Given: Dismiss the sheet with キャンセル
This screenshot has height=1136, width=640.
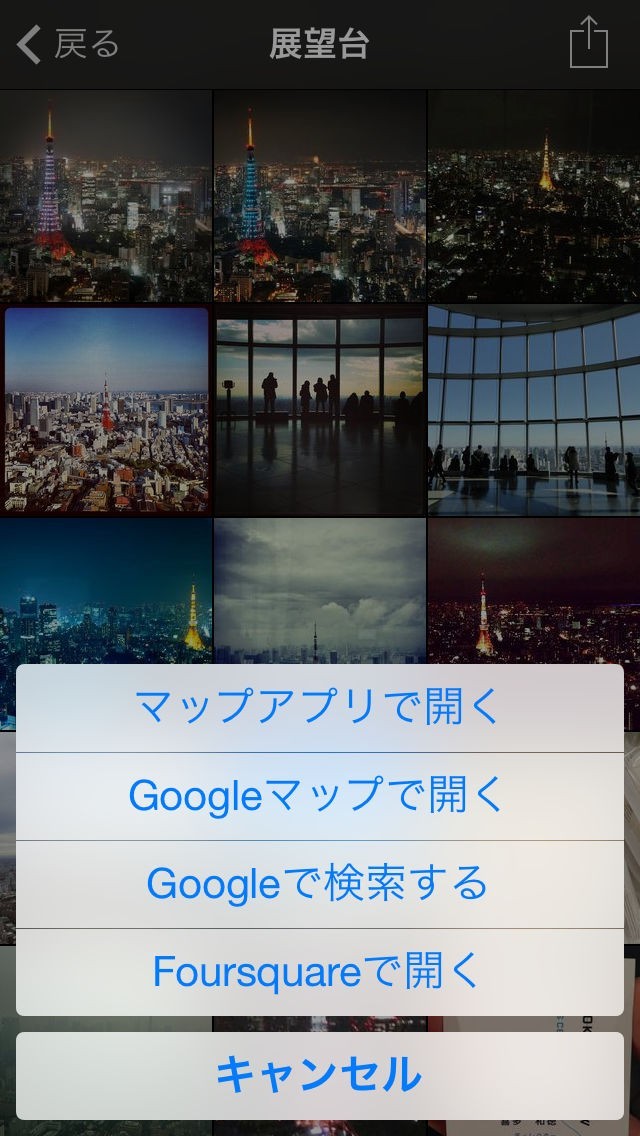Looking at the screenshot, I should coord(319,1075).
